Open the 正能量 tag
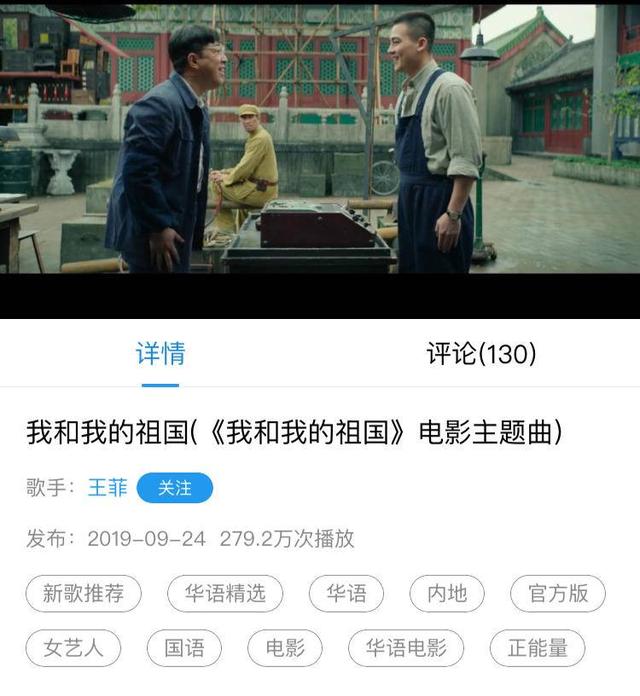This screenshot has width=640, height=696. click(x=537, y=648)
